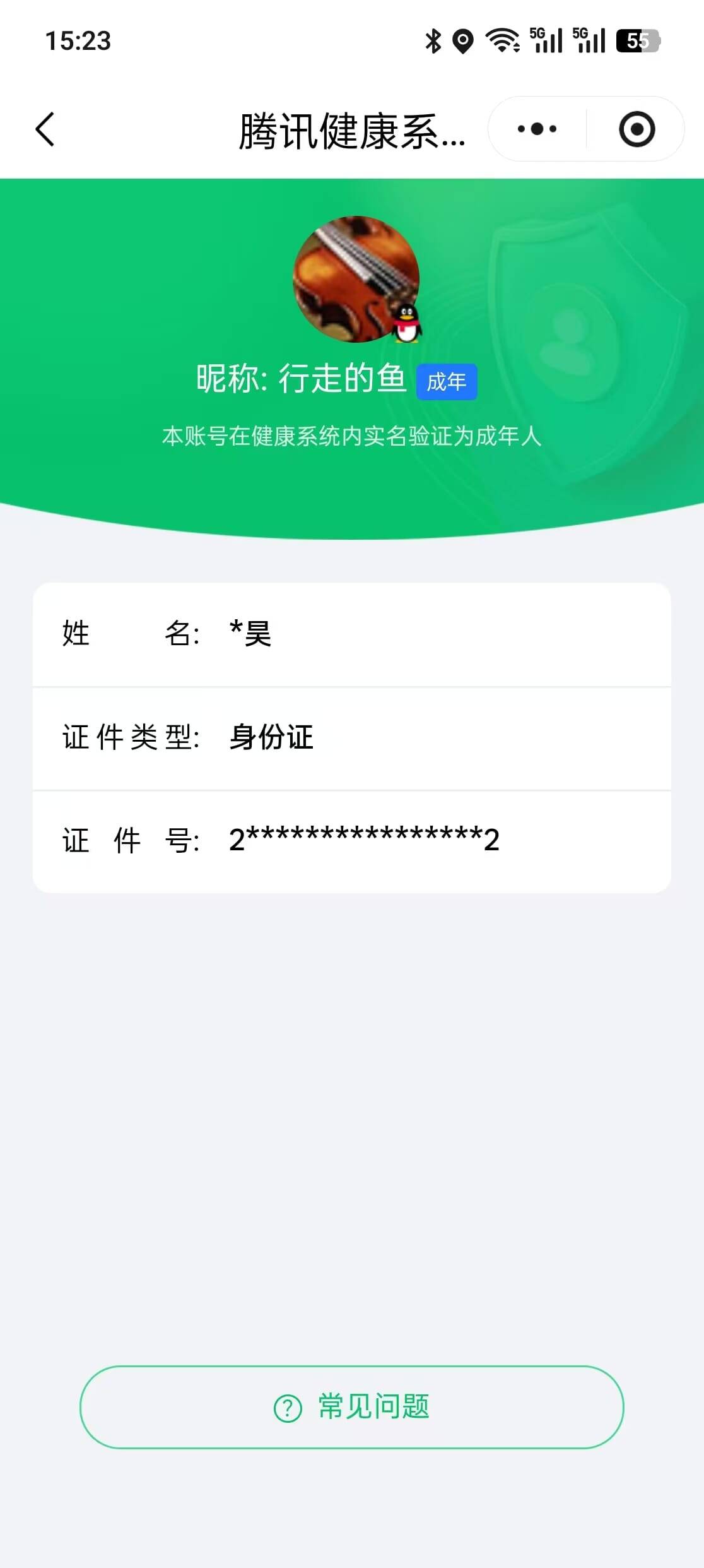Expand the truncated 腾讯健康系 title
The width and height of the screenshot is (704, 1568).
[351, 131]
